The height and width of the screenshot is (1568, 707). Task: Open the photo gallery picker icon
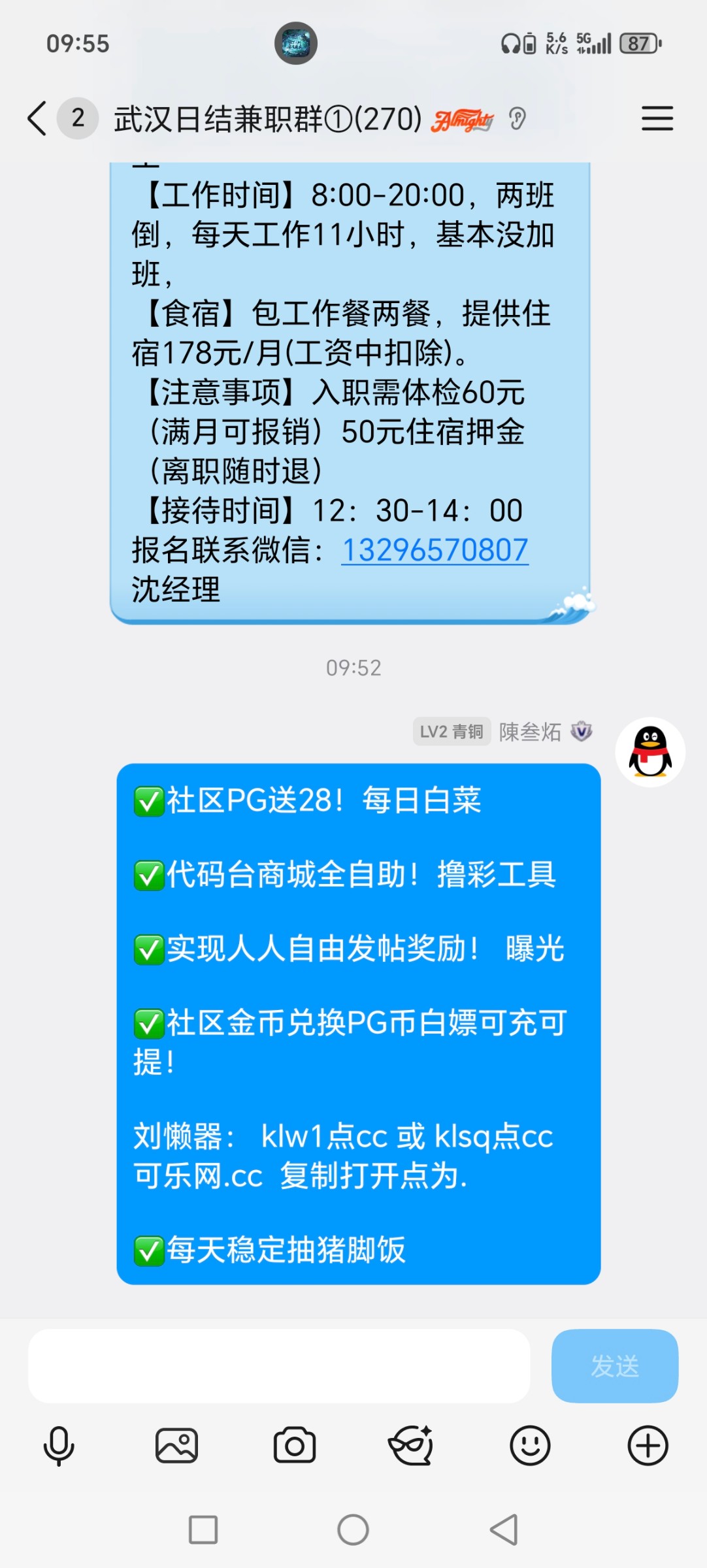(x=176, y=1445)
